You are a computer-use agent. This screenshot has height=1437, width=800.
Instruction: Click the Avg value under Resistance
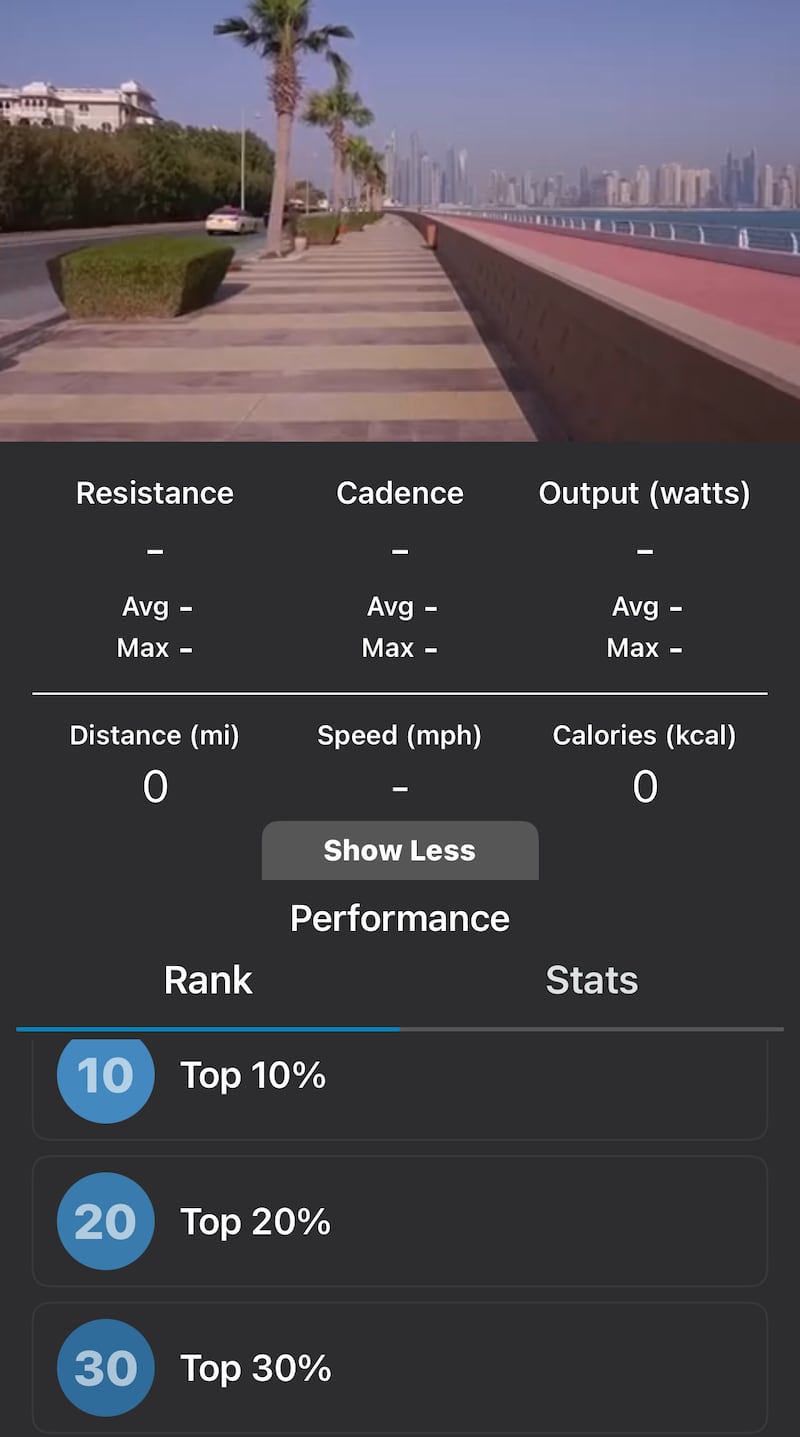pyautogui.click(x=155, y=607)
